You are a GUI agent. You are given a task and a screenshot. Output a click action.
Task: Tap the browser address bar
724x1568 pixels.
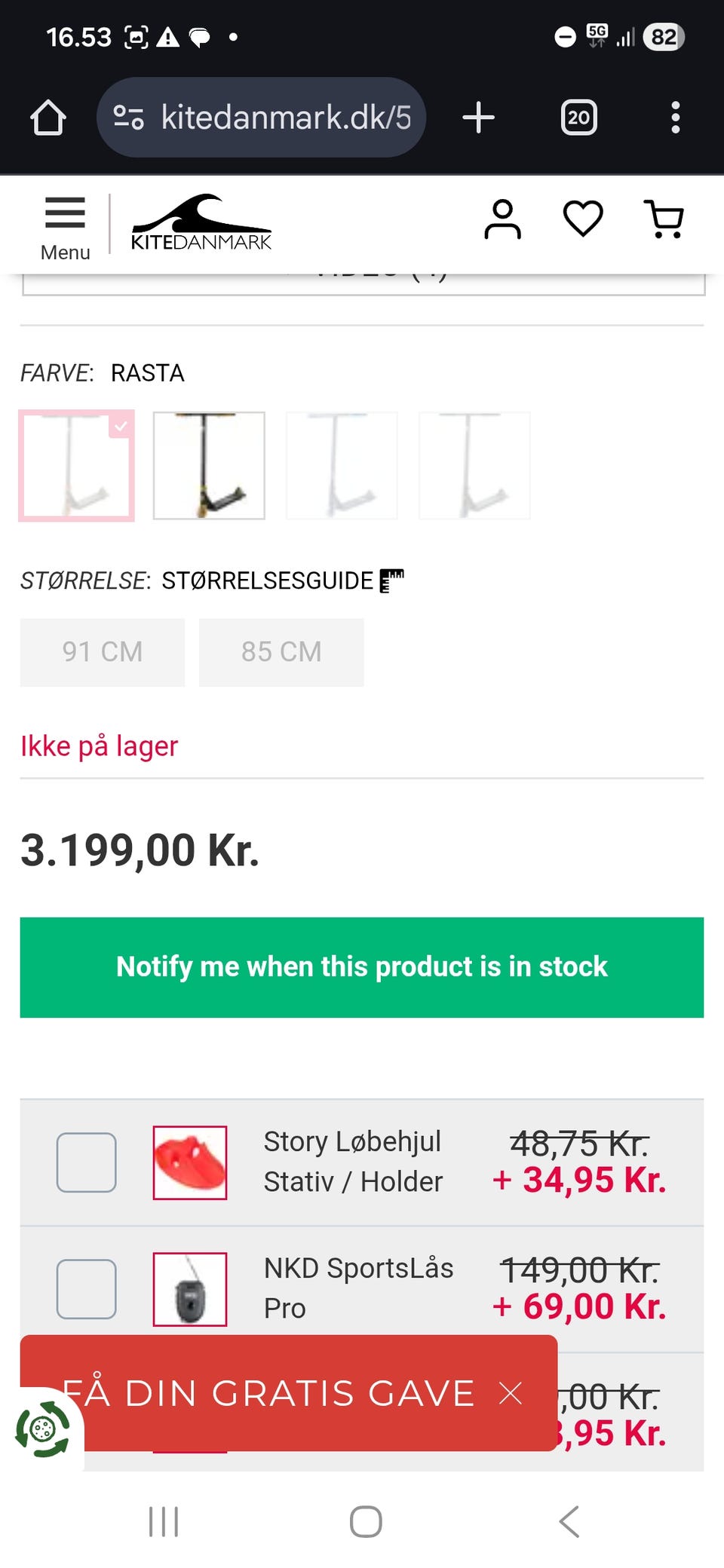(x=261, y=118)
